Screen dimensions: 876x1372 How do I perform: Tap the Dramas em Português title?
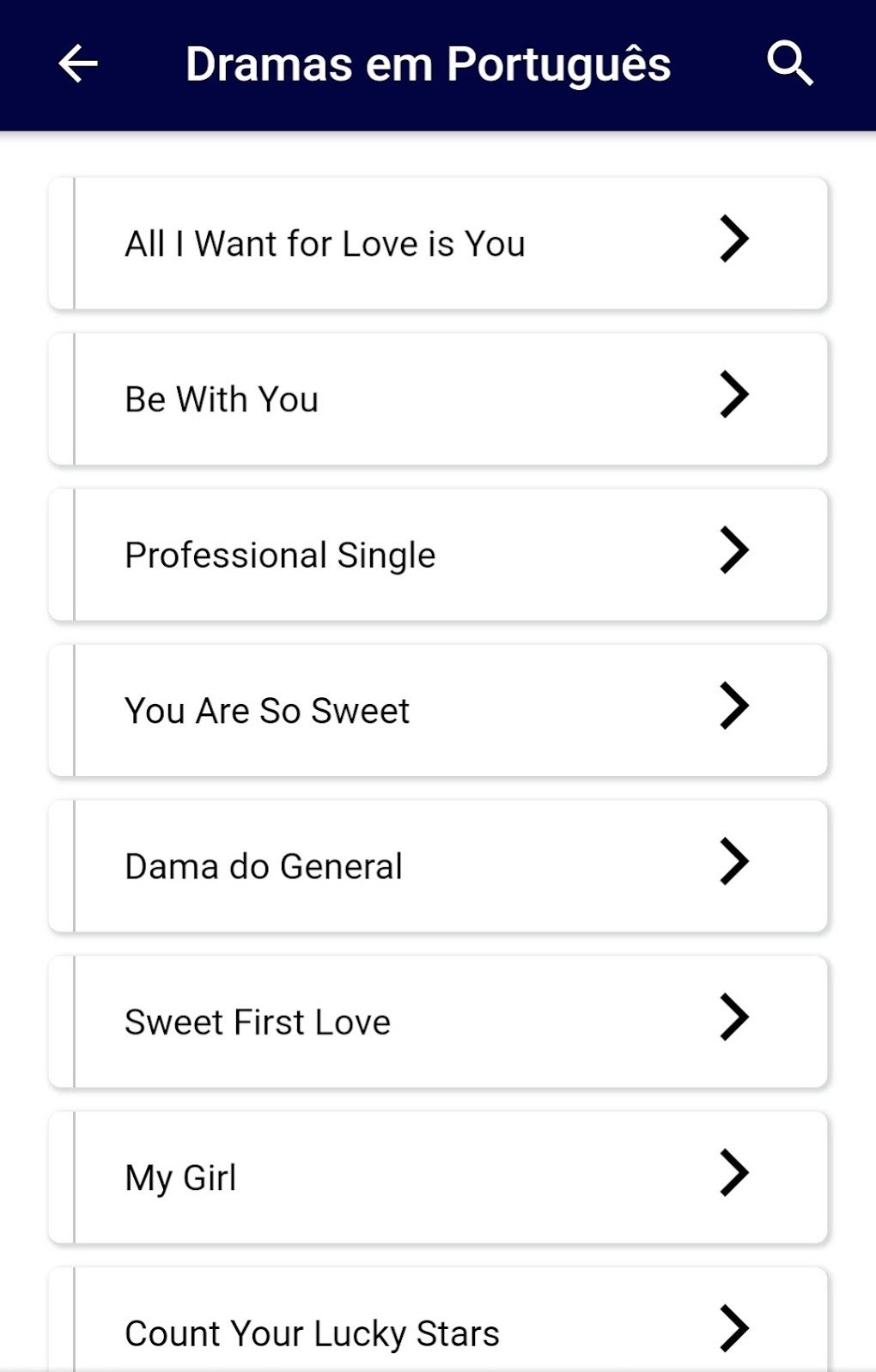[428, 64]
